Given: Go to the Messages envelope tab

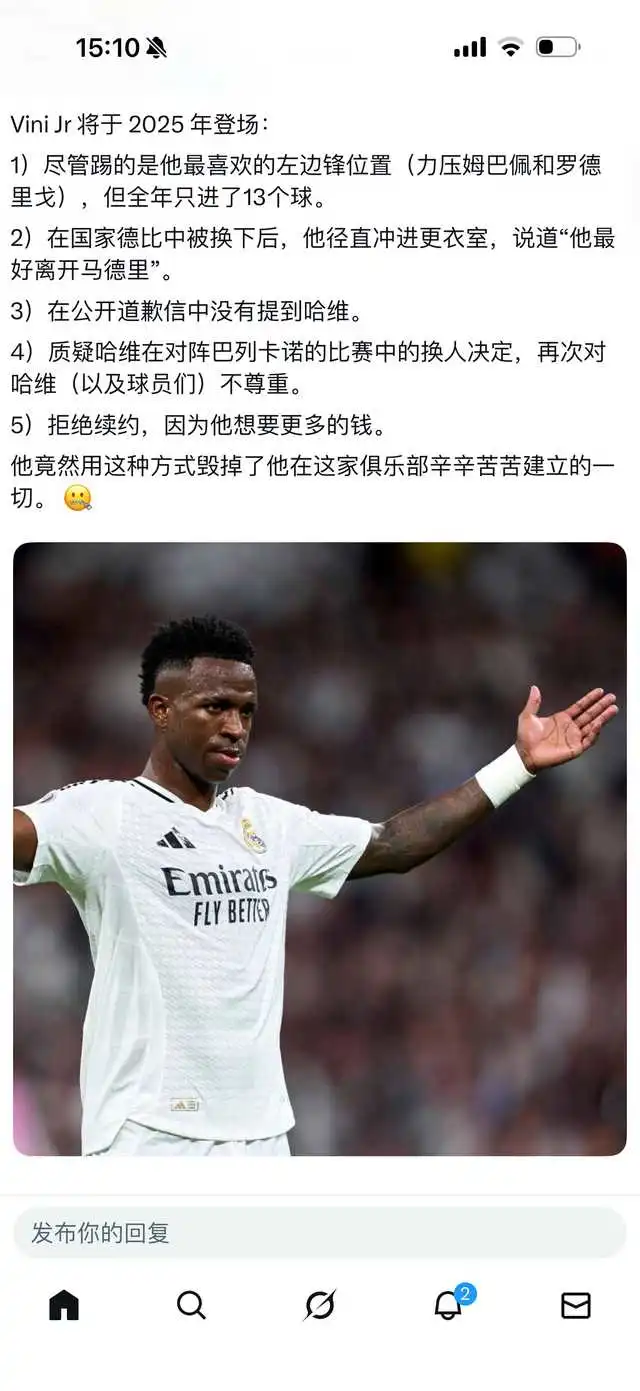Looking at the screenshot, I should click(x=576, y=1305).
